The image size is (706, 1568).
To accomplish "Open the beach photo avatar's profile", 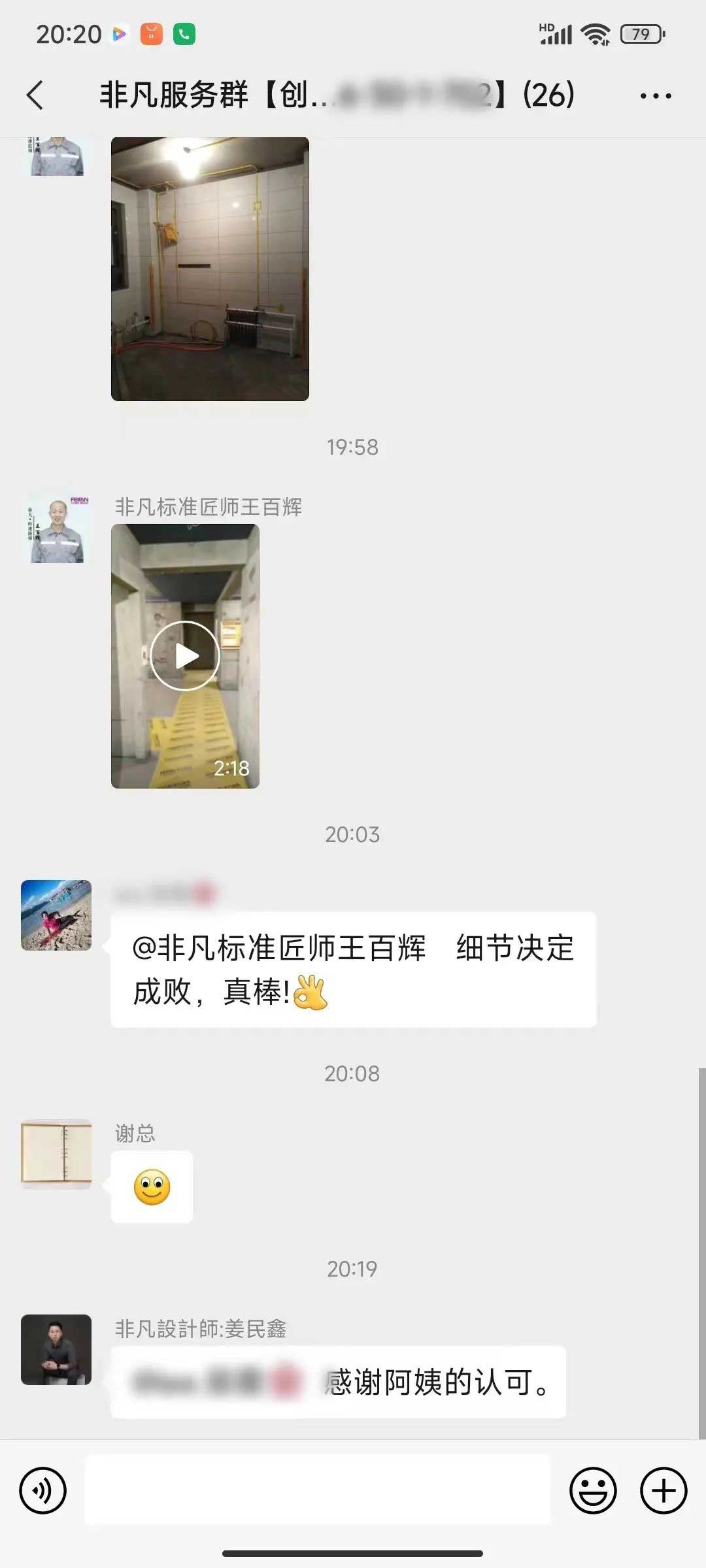I will tap(56, 915).
